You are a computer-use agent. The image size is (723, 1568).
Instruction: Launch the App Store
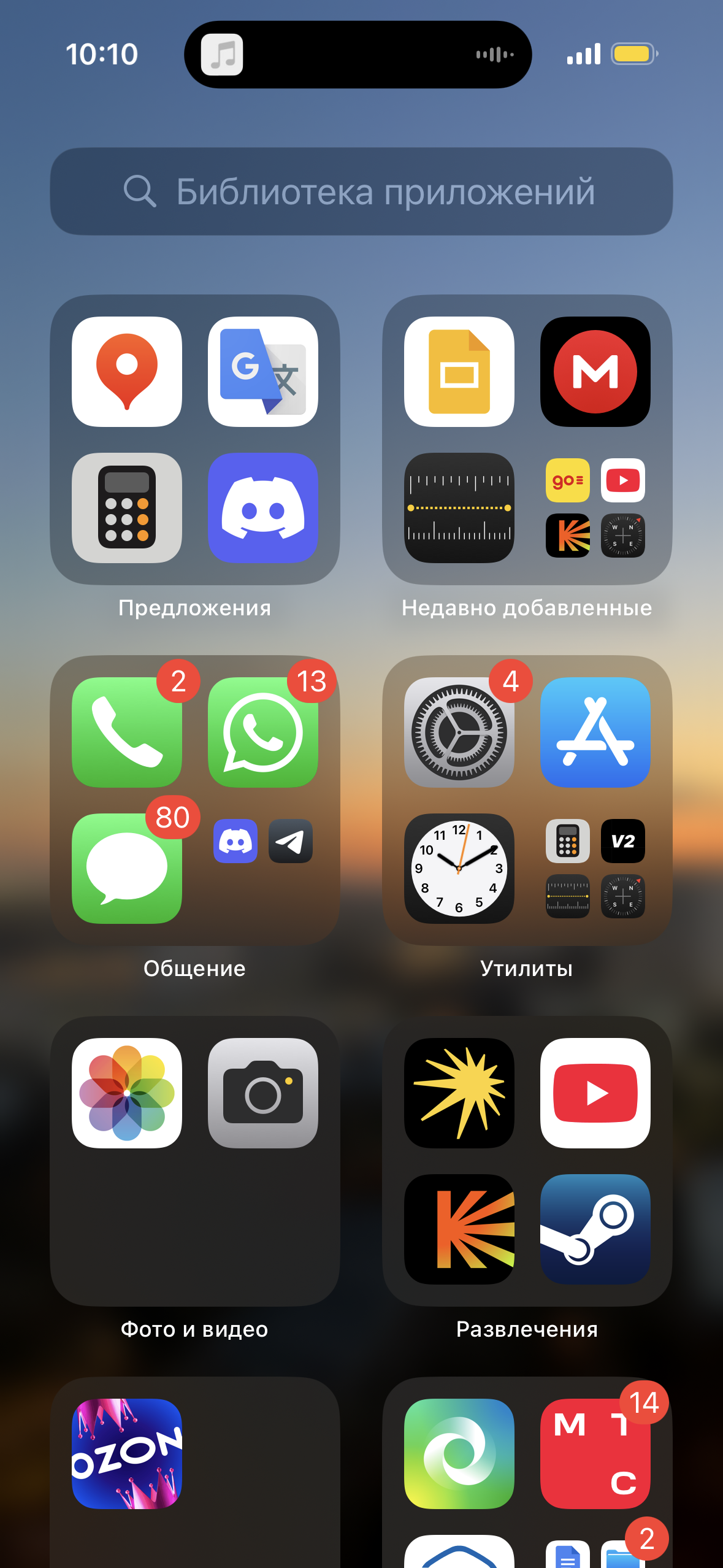point(595,732)
